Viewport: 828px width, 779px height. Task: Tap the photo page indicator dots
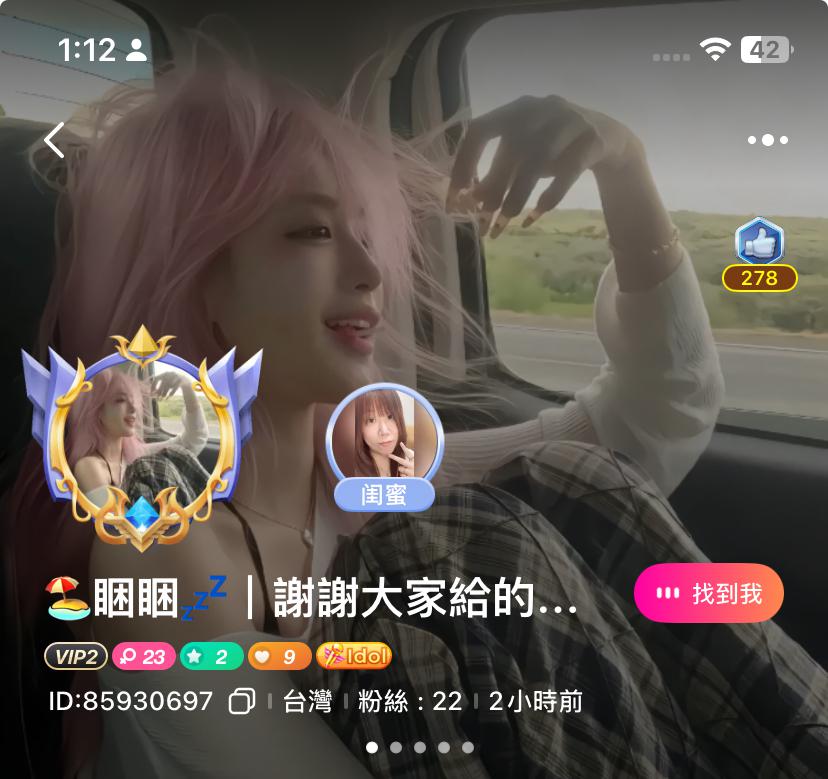click(420, 747)
